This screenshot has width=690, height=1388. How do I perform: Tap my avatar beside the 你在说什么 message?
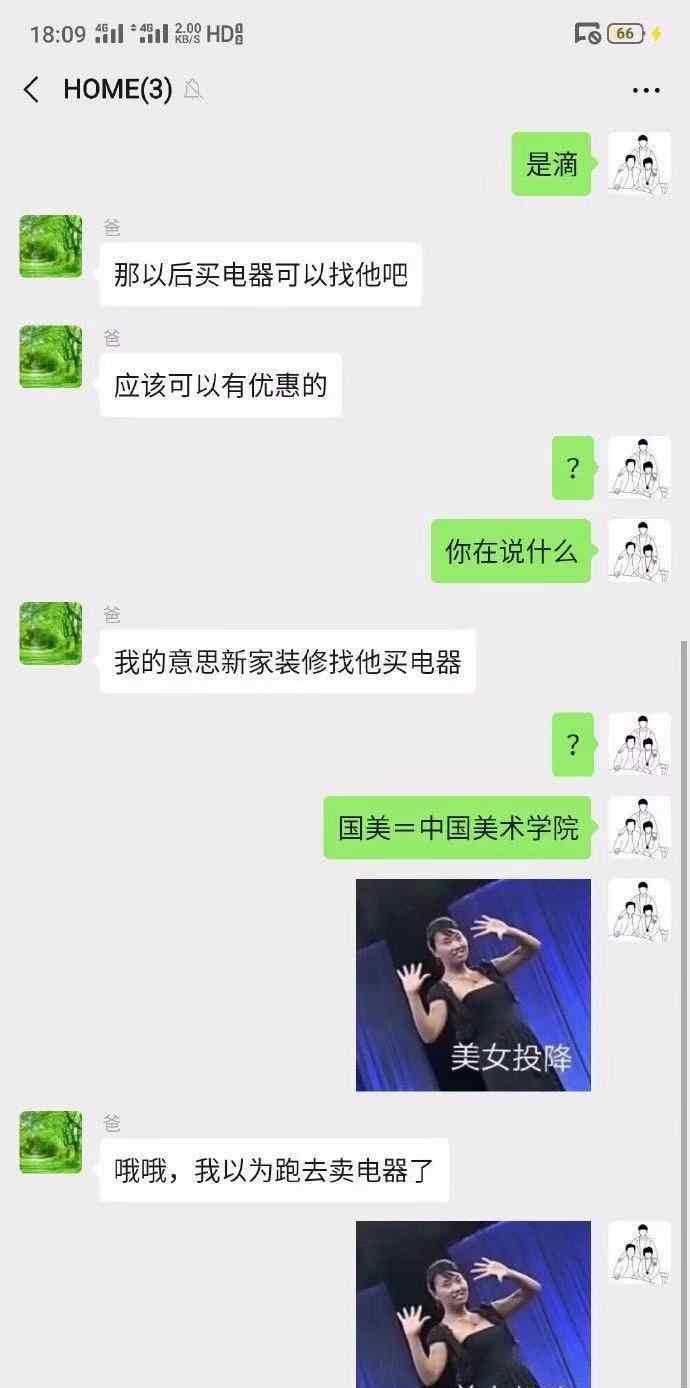coord(639,550)
